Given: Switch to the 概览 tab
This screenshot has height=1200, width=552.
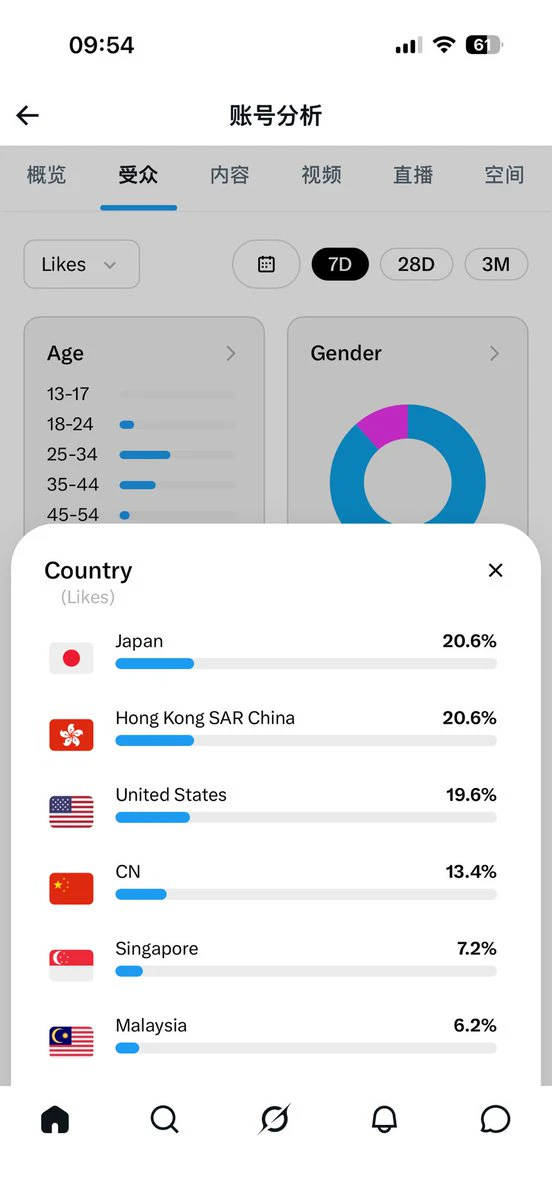Looking at the screenshot, I should pyautogui.click(x=46, y=175).
